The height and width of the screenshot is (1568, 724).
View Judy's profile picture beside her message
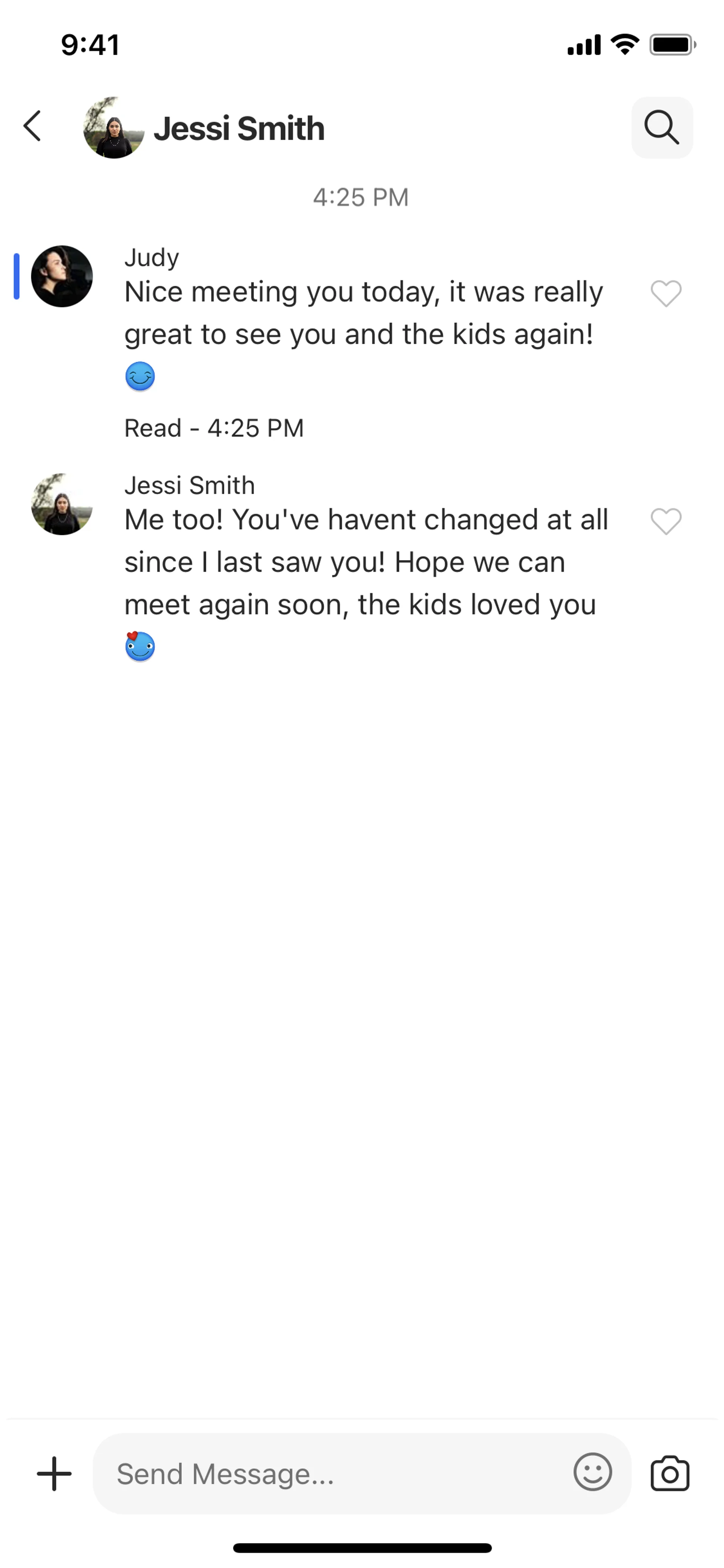coord(62,276)
